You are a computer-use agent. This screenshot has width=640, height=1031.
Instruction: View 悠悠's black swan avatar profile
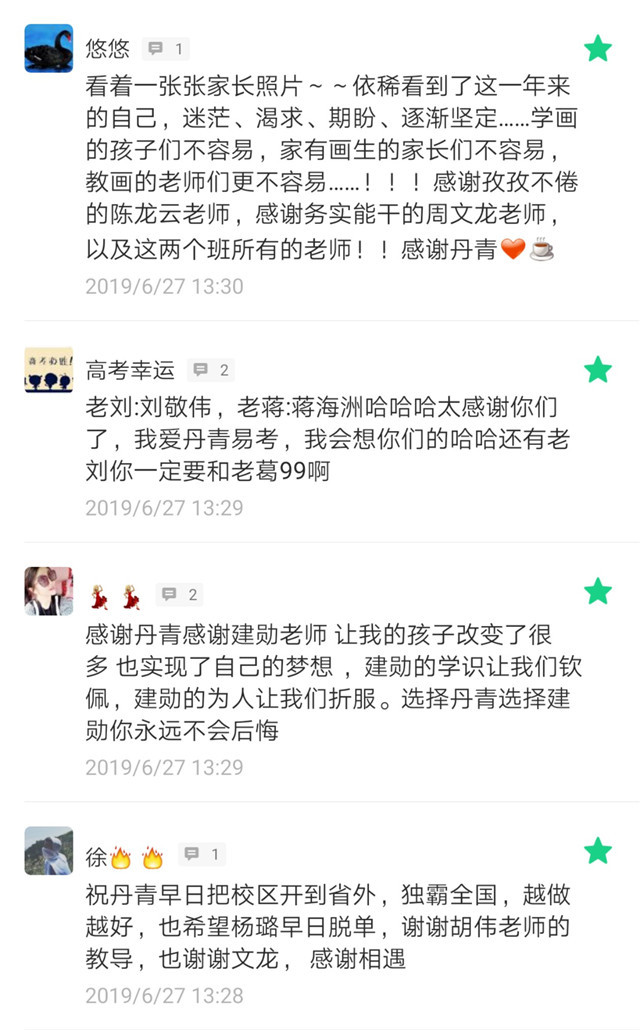tap(49, 48)
